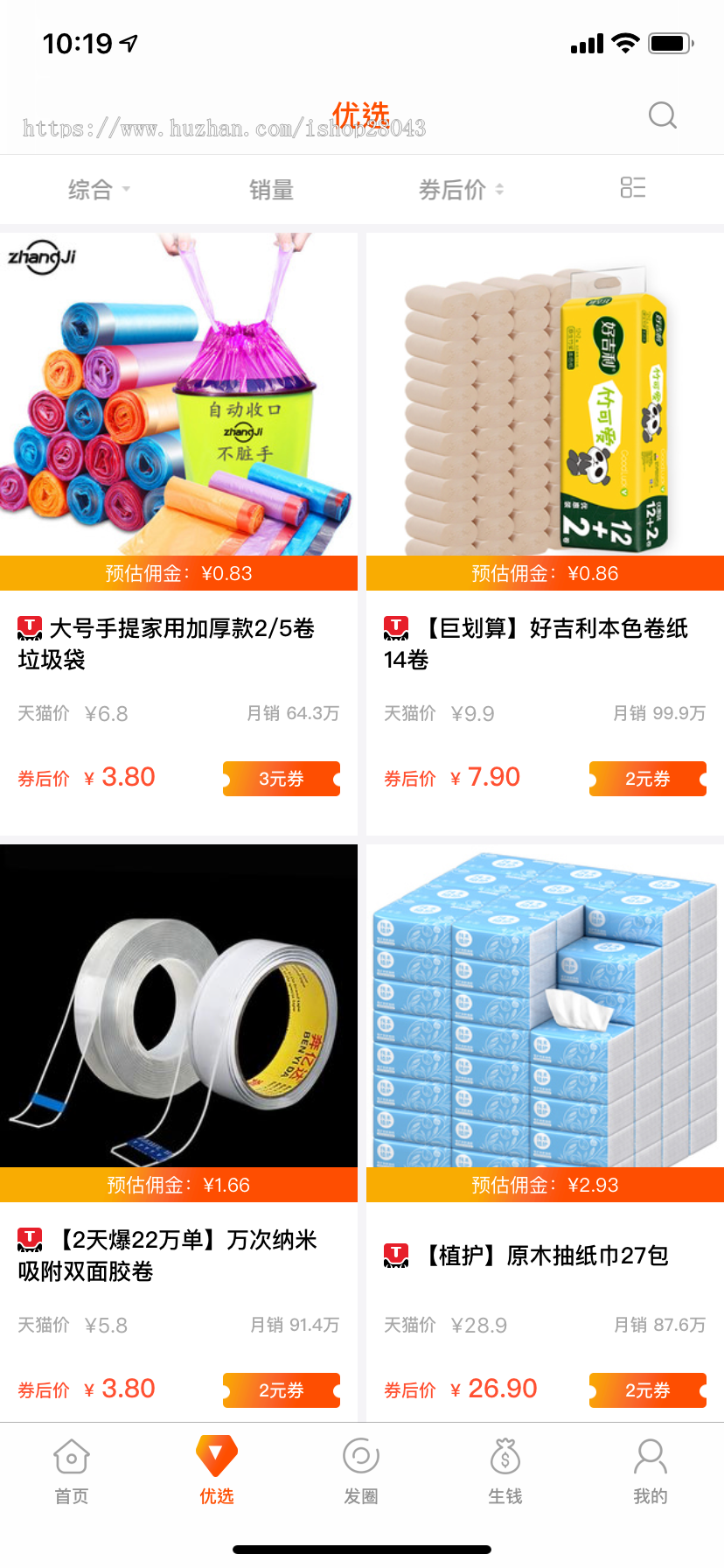Screen dimensions: 724x1568
Task: Tap the Tmall icon on the 植护 listing
Action: [x=394, y=1255]
